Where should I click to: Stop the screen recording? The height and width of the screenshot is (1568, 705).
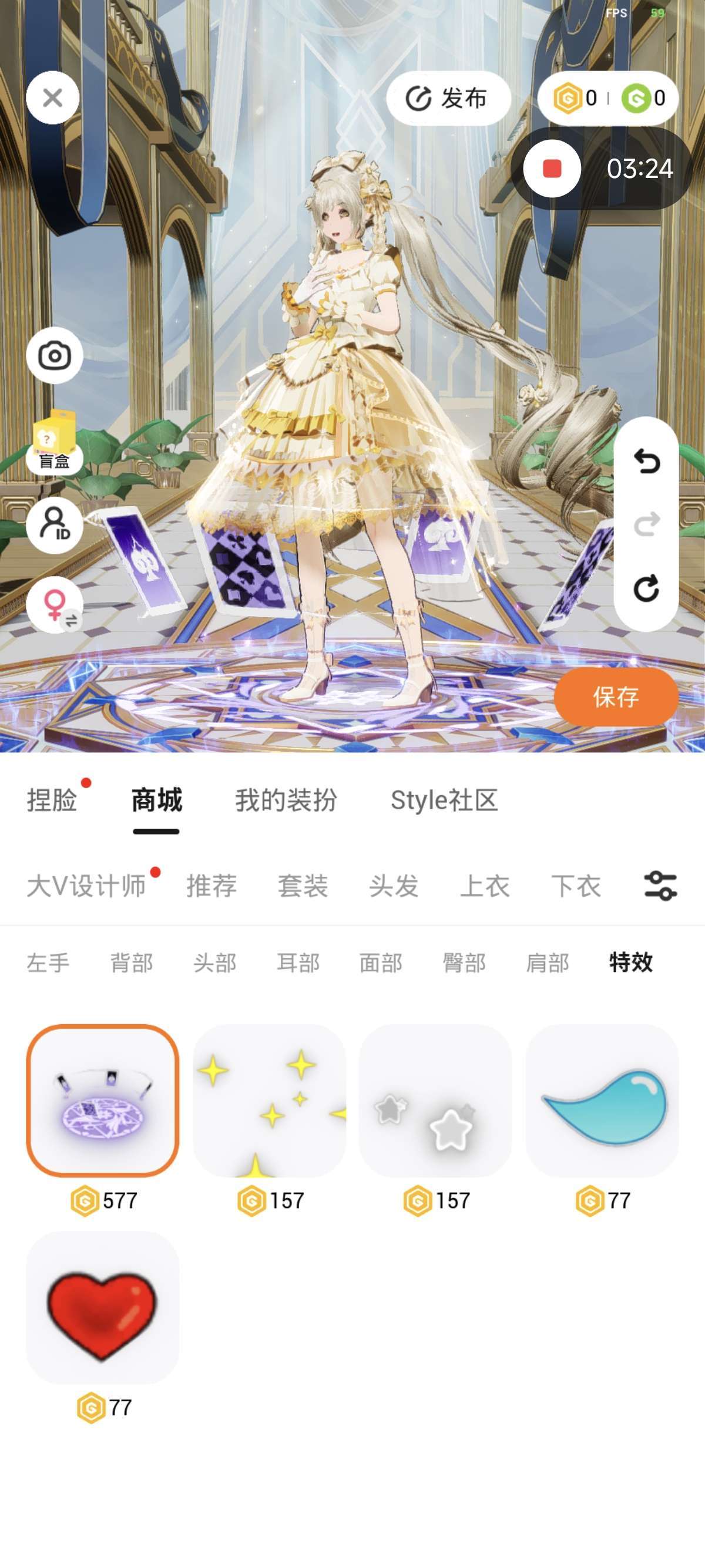pyautogui.click(x=552, y=169)
